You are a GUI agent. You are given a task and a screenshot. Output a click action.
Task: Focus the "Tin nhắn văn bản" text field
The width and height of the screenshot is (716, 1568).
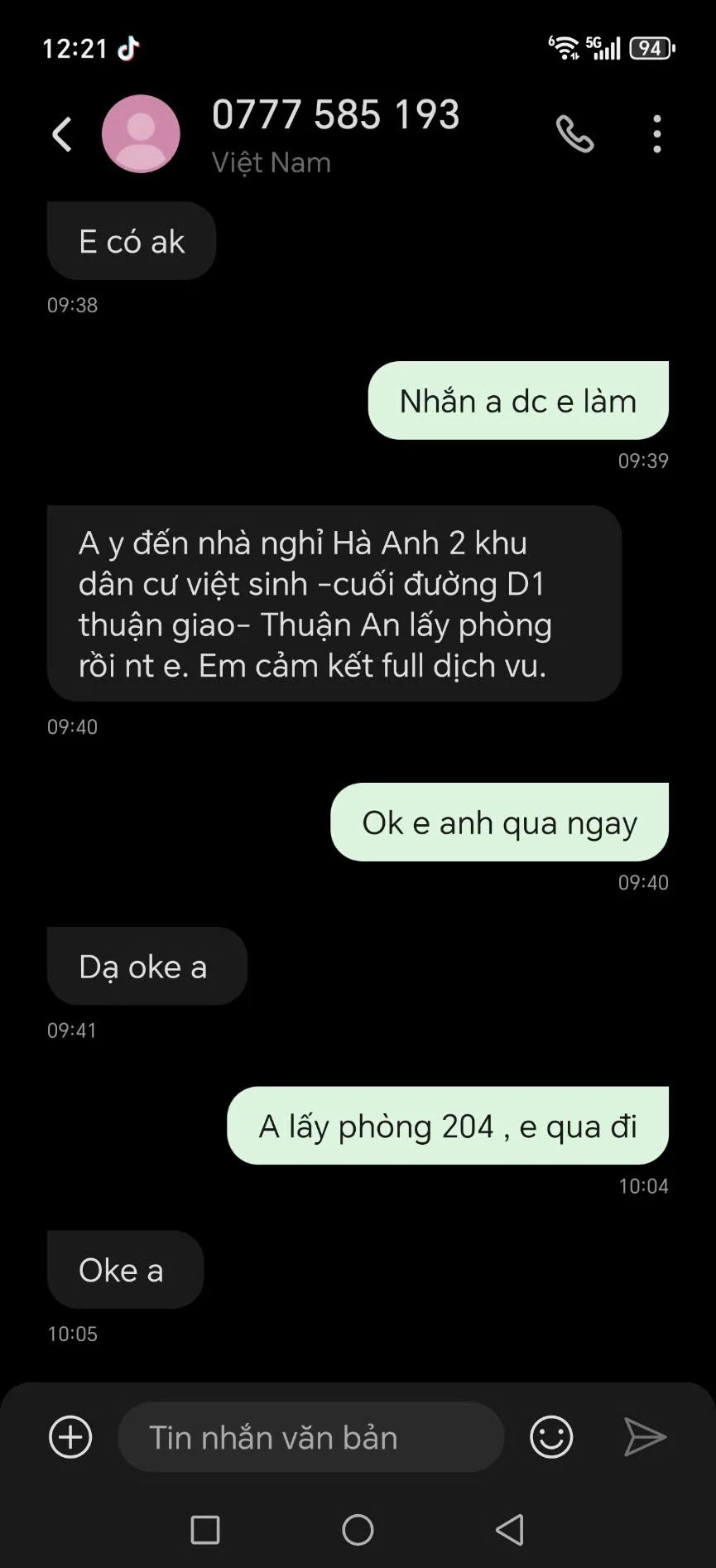pyautogui.click(x=310, y=1437)
